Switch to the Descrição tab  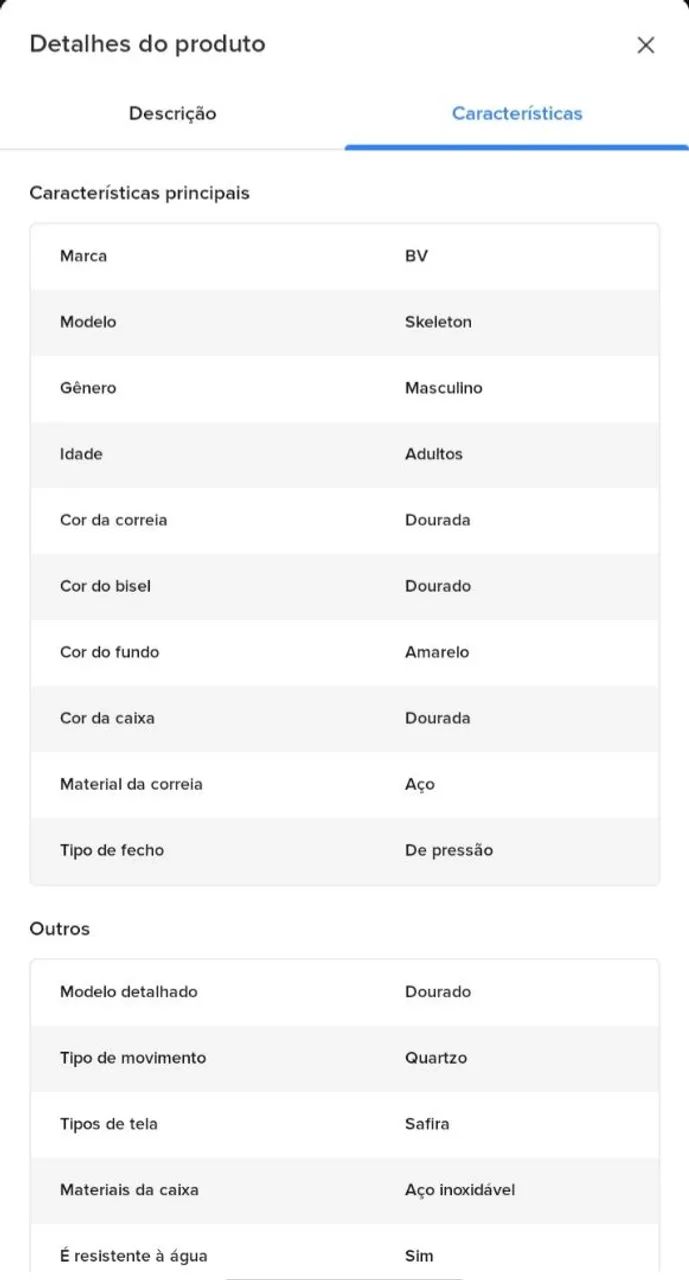click(x=172, y=114)
